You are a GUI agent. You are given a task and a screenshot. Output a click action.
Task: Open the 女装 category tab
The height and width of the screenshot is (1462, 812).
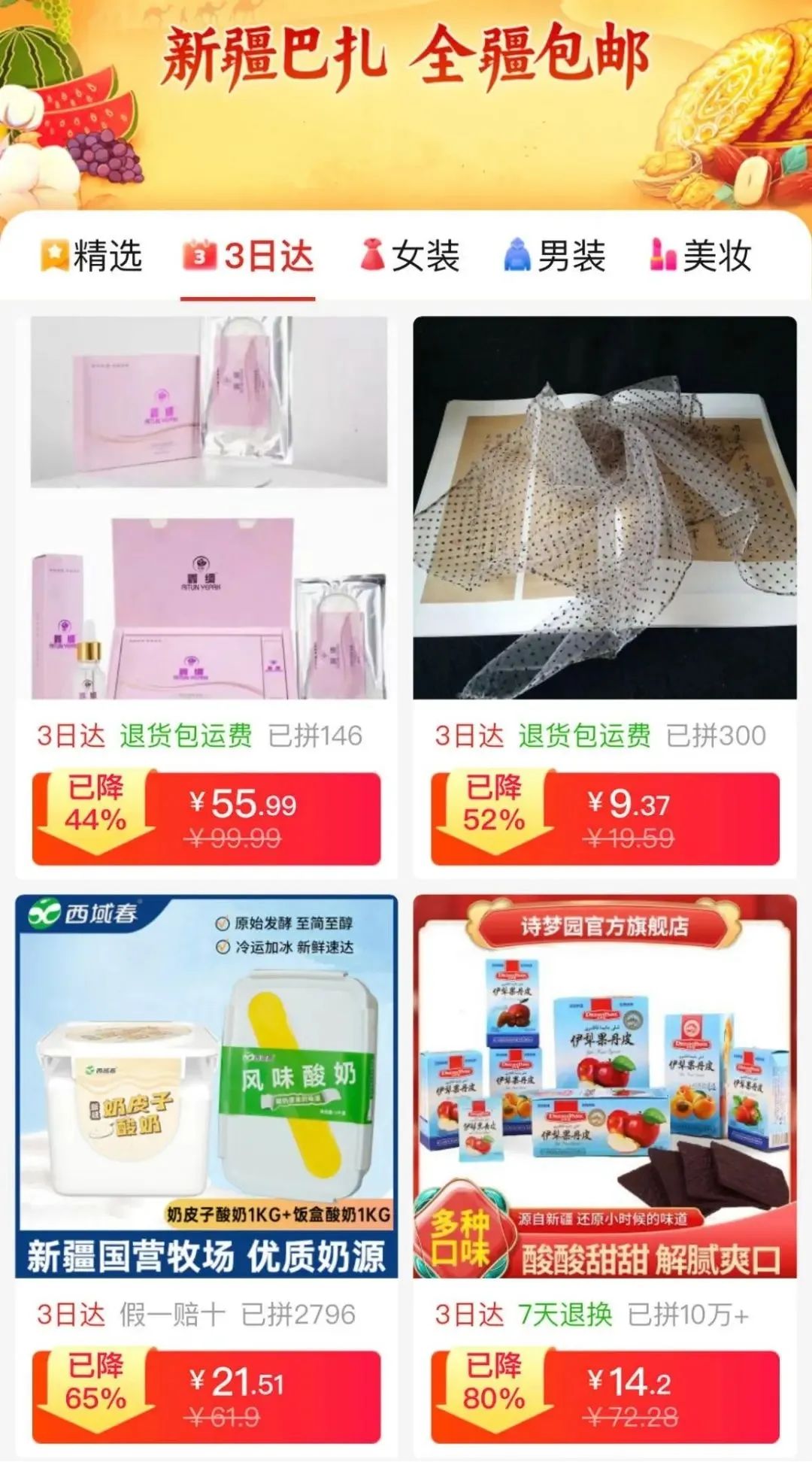pos(410,256)
